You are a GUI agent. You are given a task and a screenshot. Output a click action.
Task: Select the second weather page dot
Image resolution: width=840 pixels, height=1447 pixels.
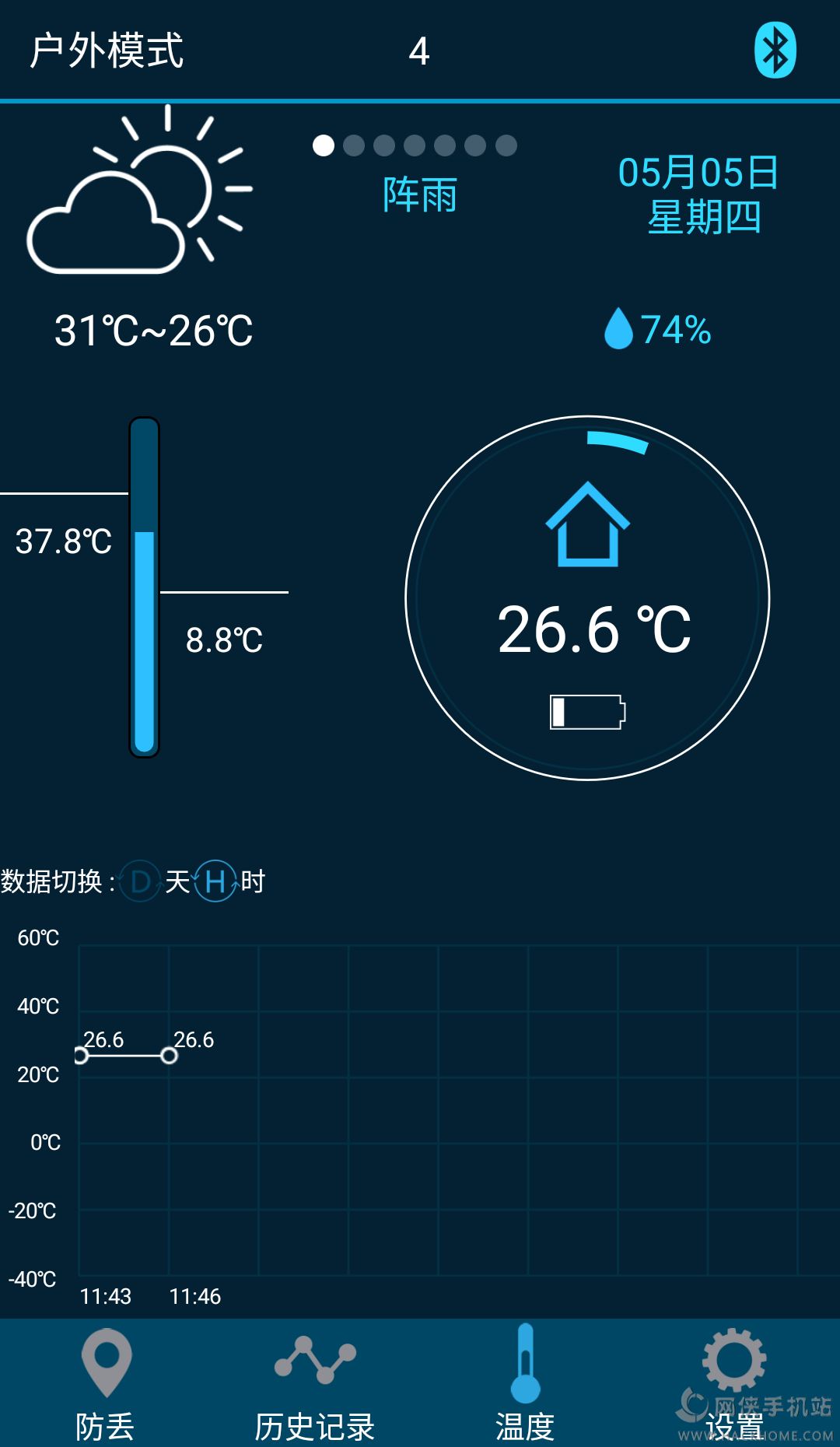coord(354,145)
